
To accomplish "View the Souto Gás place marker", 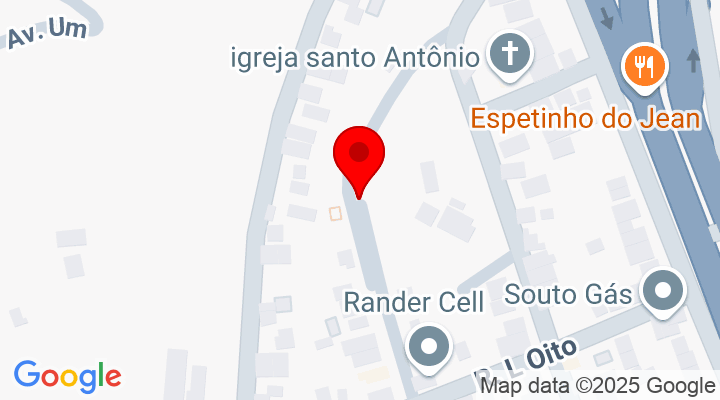I will pyautogui.click(x=662, y=291).
